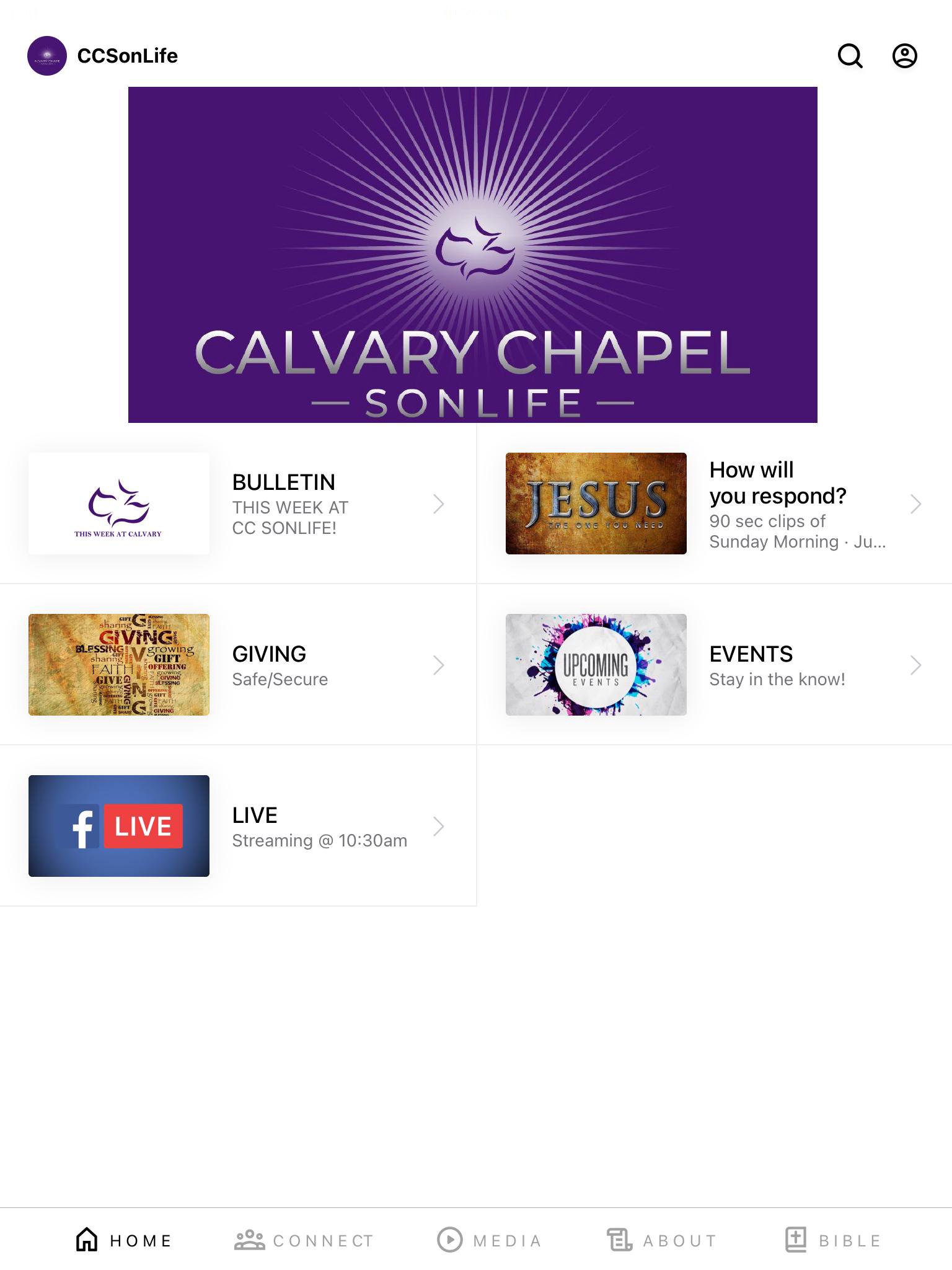Switch to the Media tab
This screenshot has width=952, height=1270.
tap(490, 1240)
